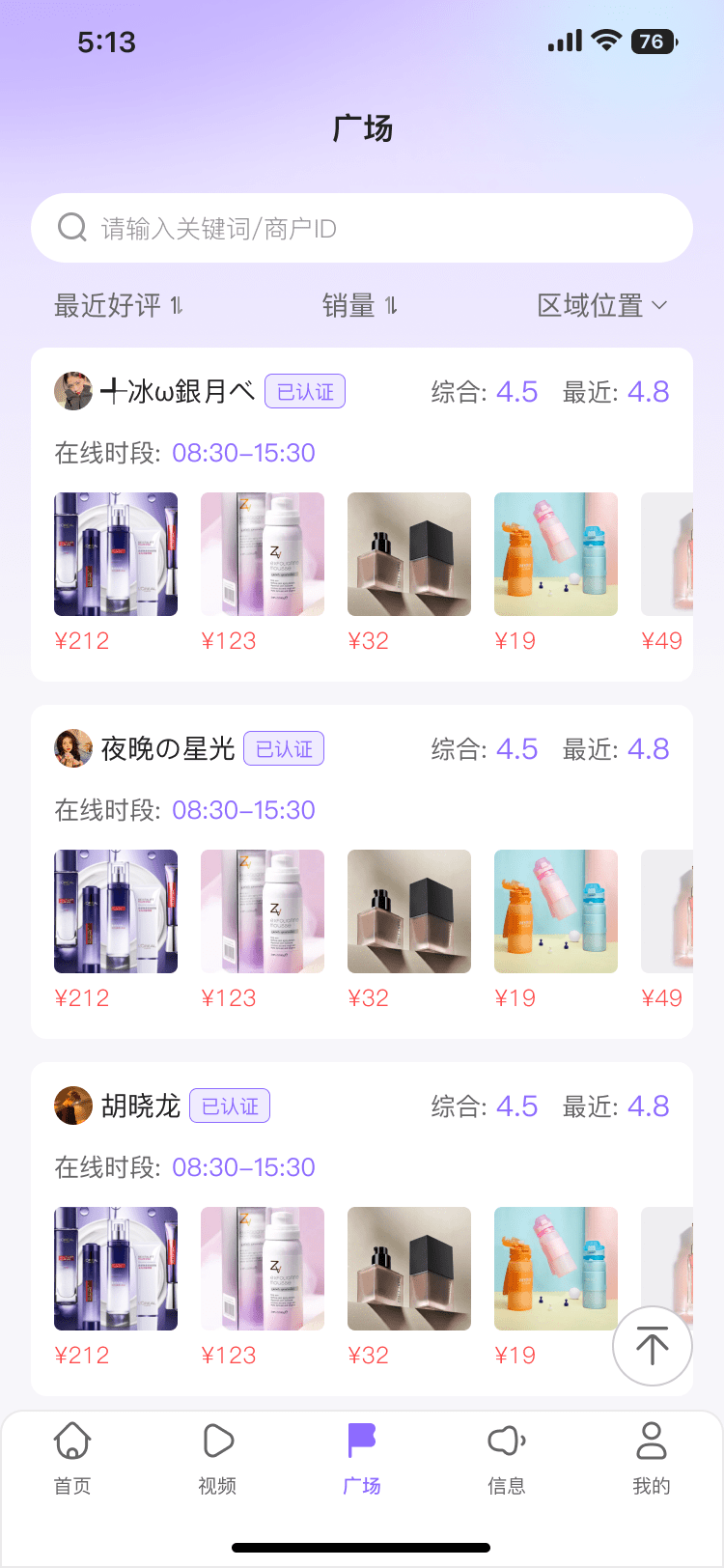Open merchant 十冰ω銀月ベ profile

coord(177,391)
